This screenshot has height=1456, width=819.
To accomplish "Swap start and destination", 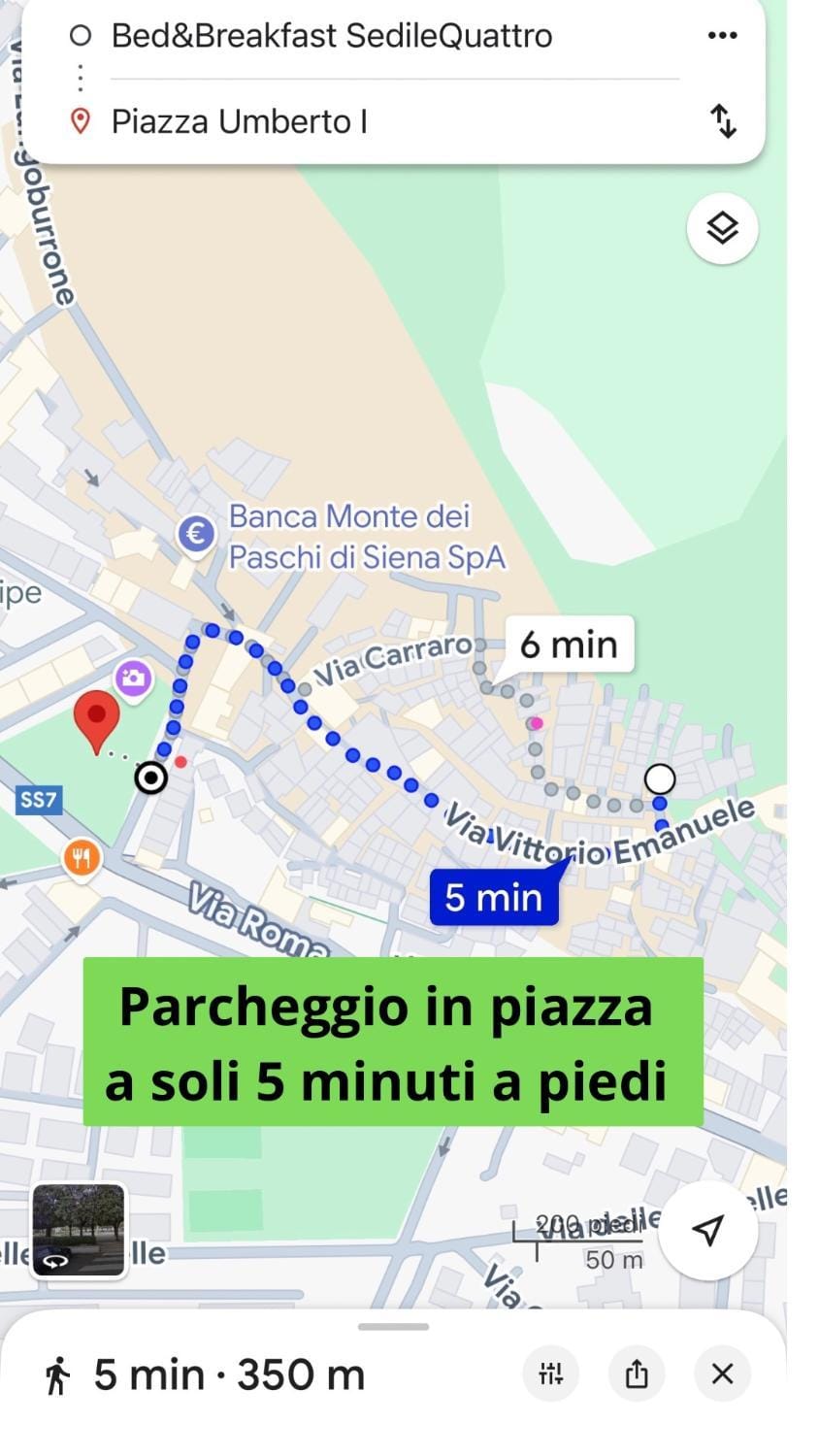I will pos(723,121).
